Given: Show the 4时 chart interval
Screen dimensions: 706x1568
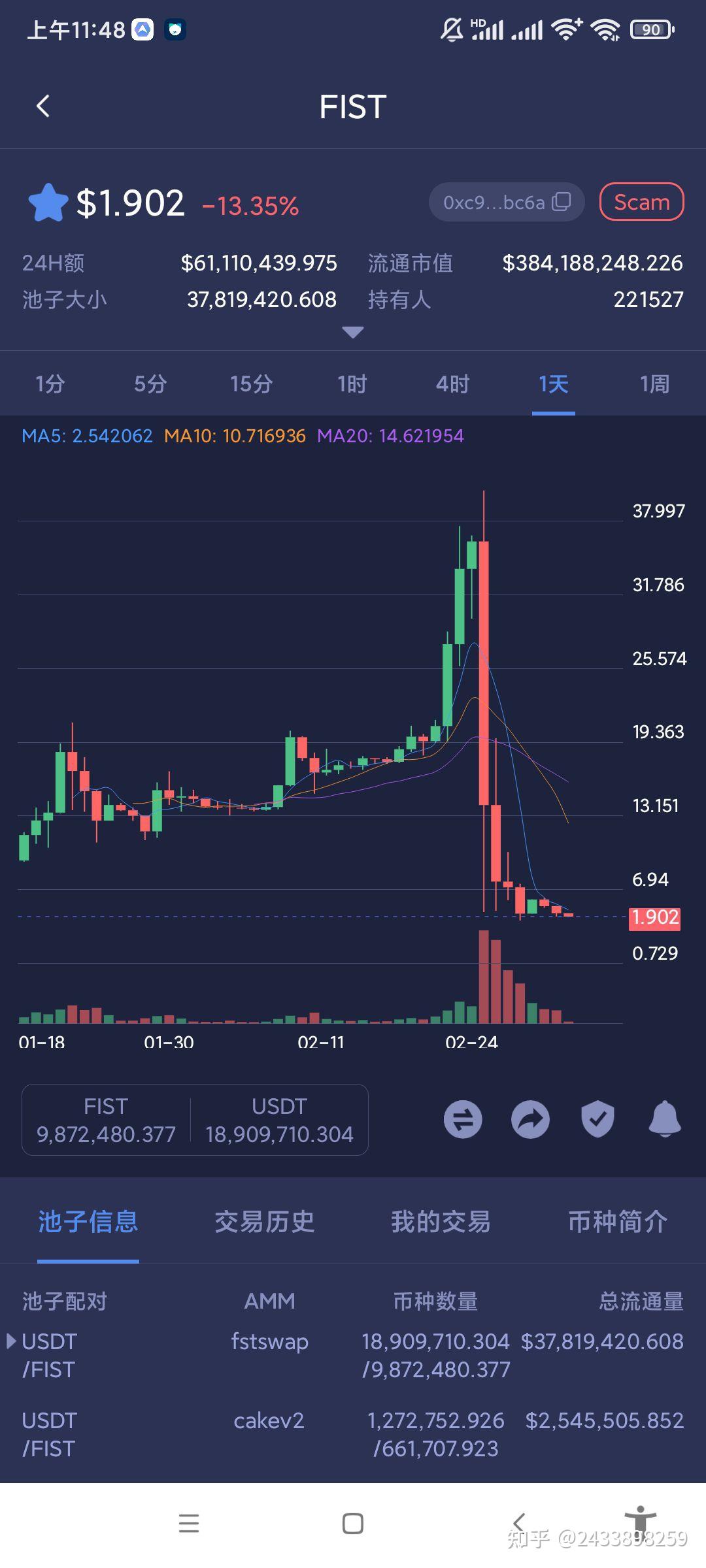Looking at the screenshot, I should click(452, 384).
